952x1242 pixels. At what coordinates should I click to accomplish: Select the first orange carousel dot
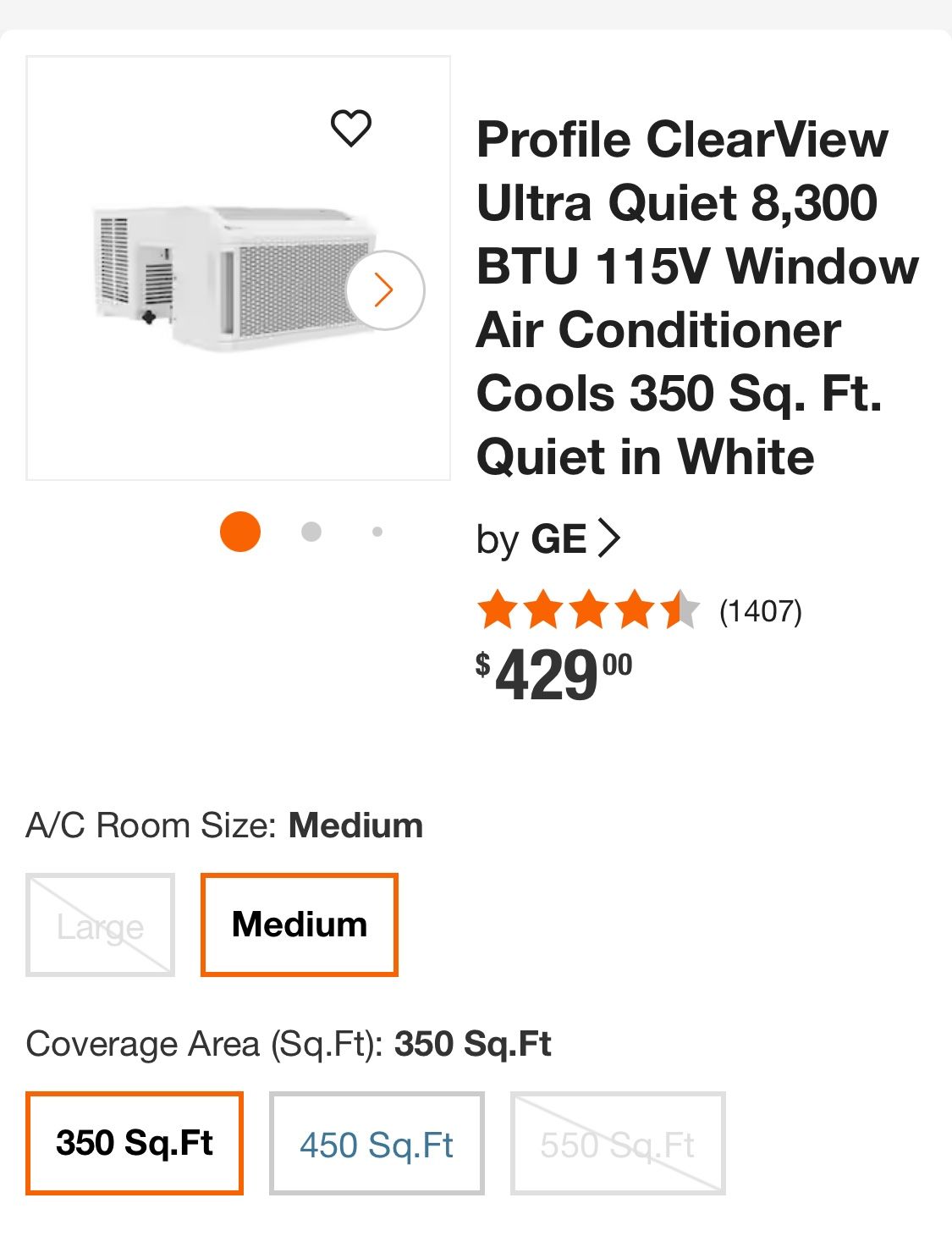click(239, 532)
